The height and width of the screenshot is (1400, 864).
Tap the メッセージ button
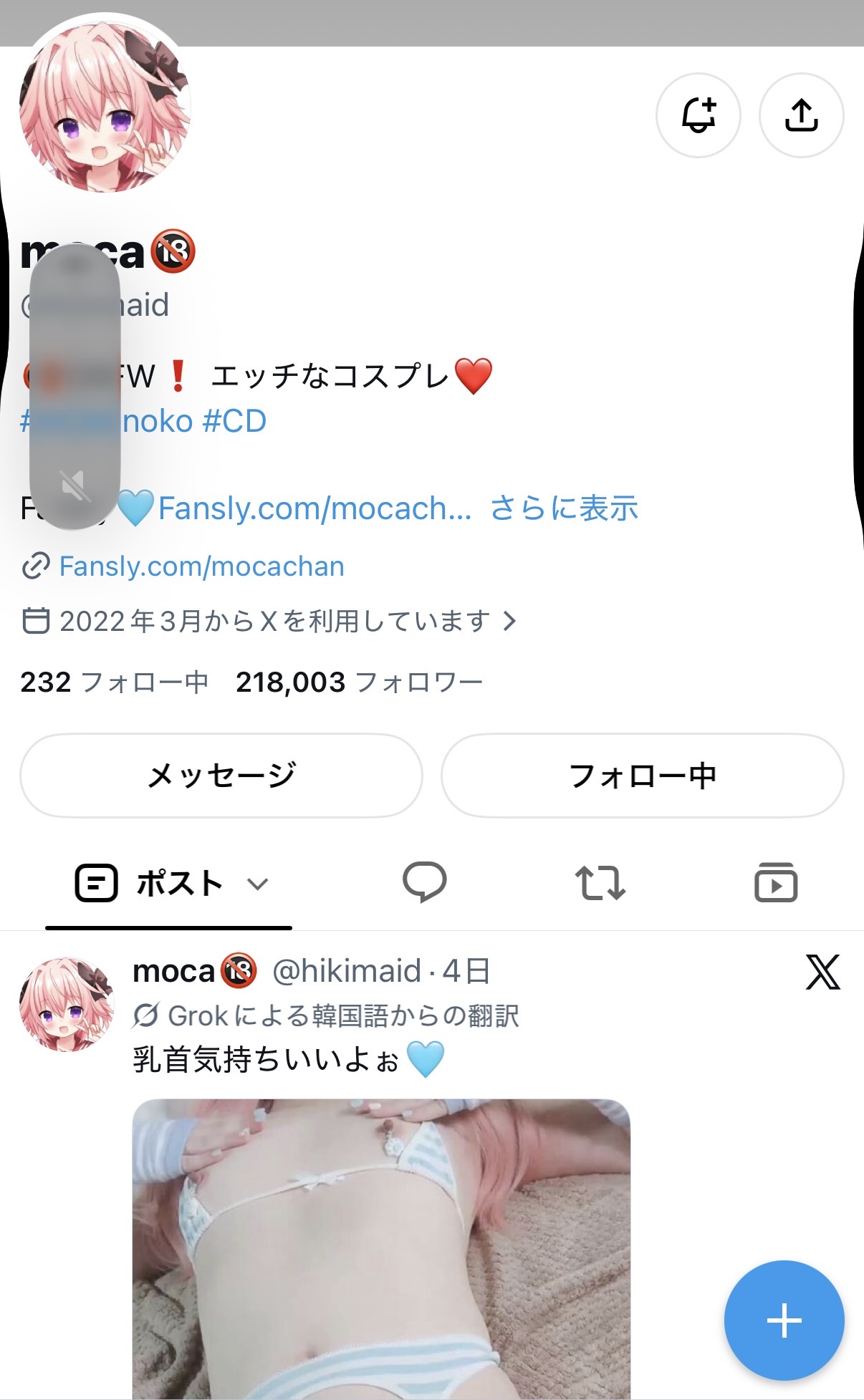221,776
